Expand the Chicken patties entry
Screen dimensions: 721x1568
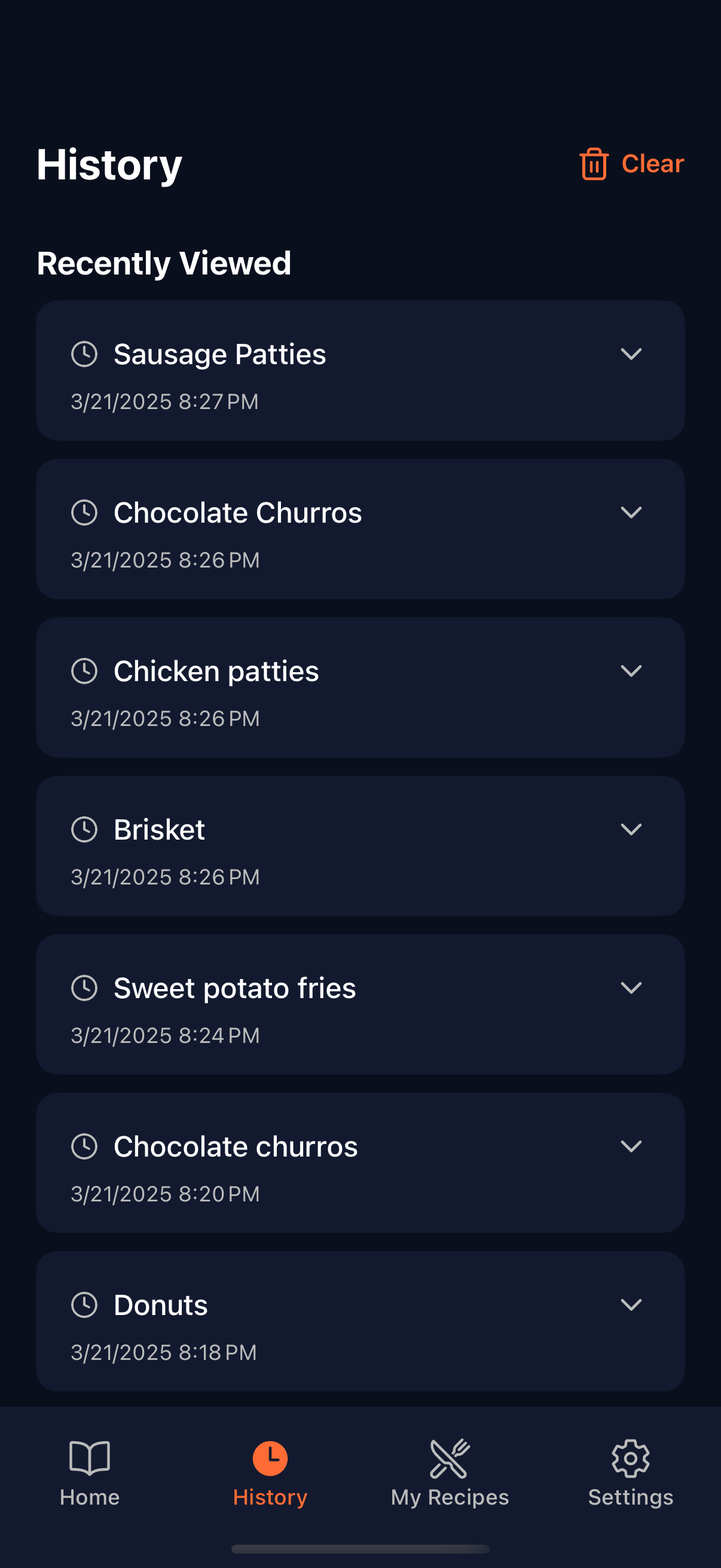631,671
